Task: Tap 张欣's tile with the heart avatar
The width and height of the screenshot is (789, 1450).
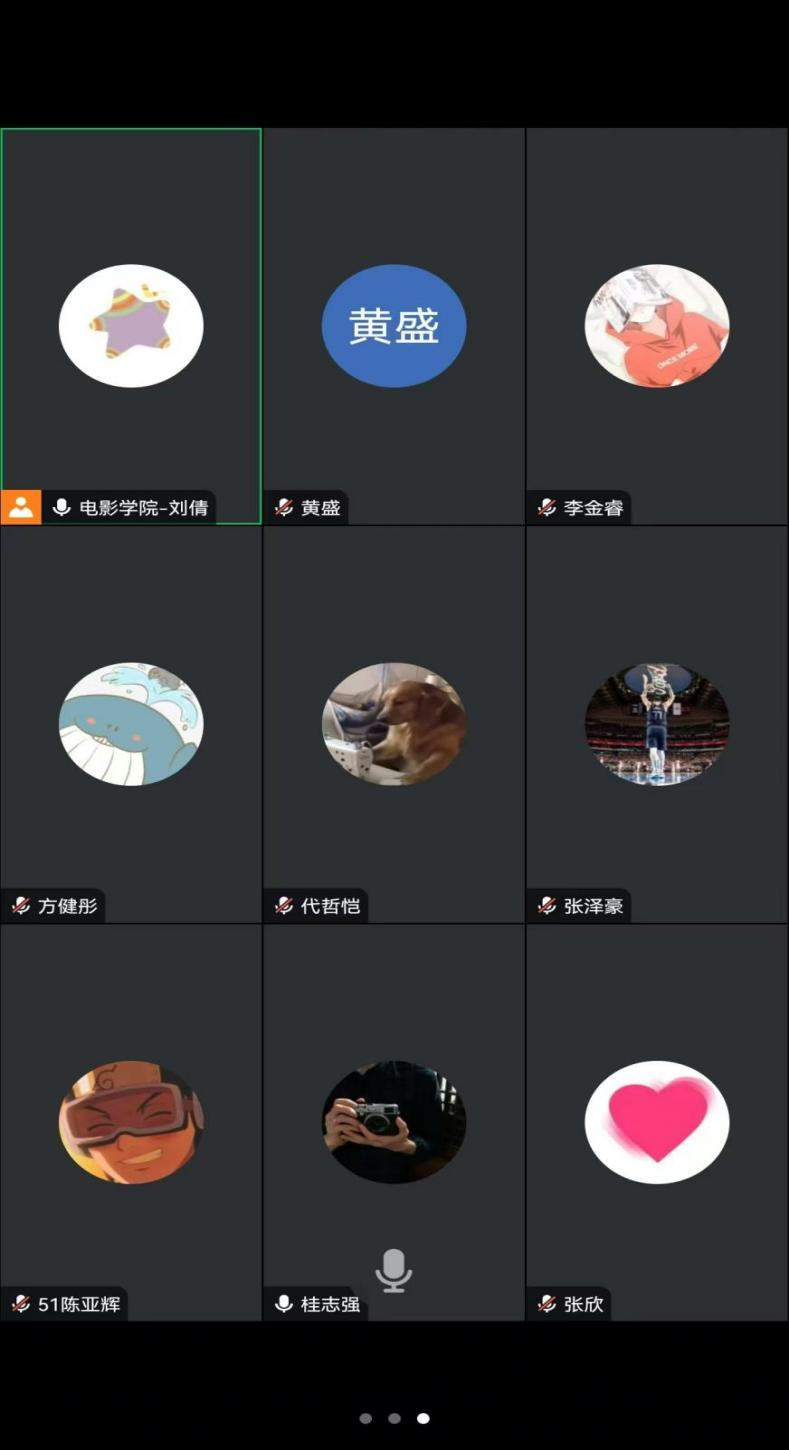Action: pos(657,1121)
